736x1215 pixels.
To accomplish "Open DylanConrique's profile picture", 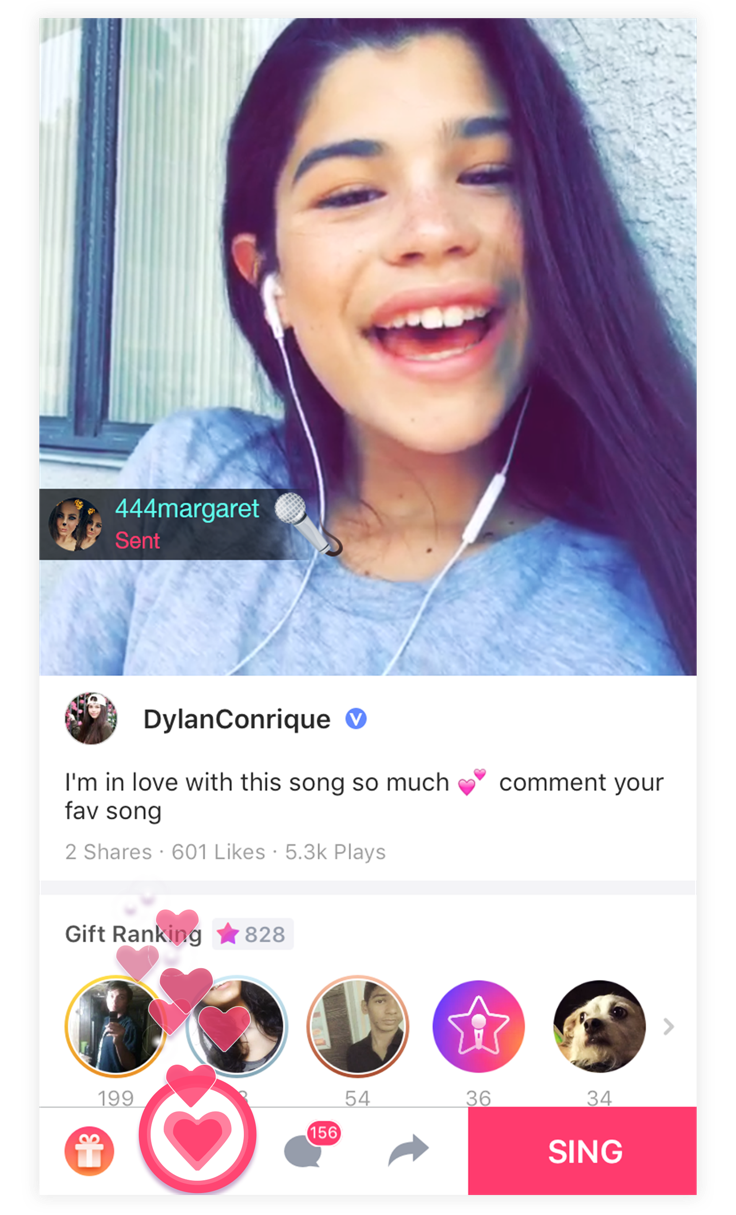I will coord(91,718).
